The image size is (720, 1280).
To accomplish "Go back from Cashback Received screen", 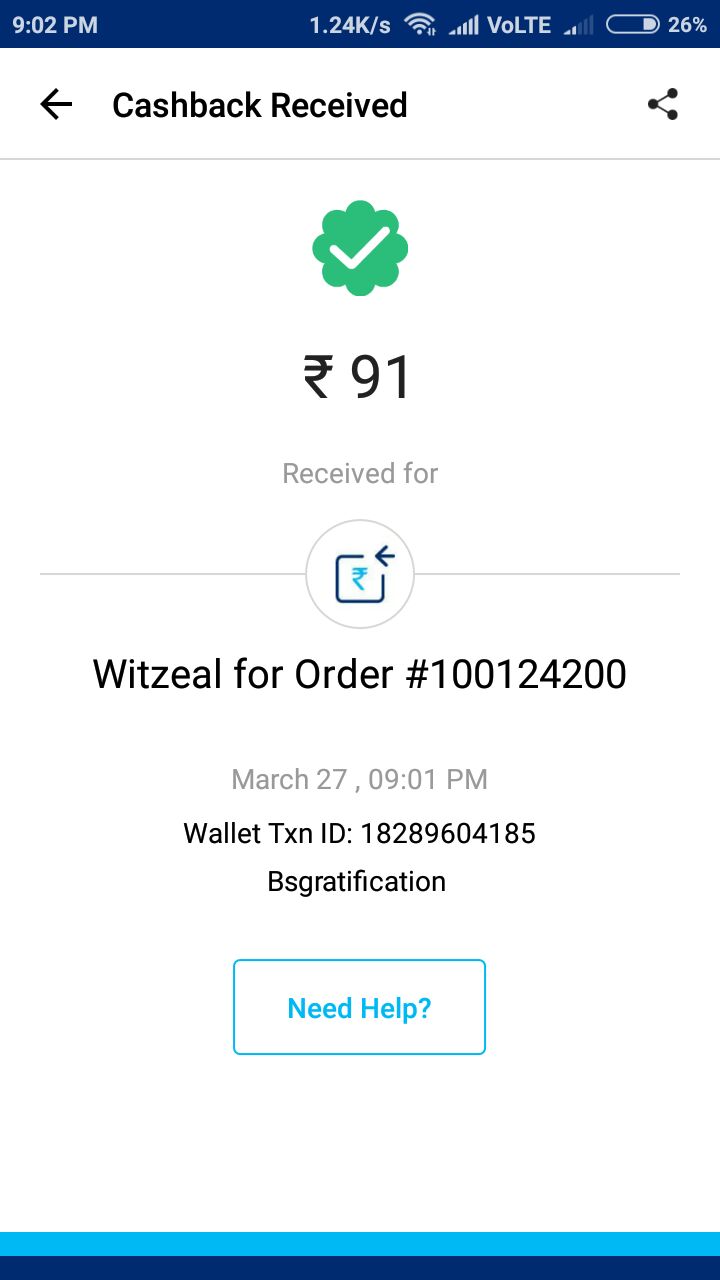I will 56,105.
